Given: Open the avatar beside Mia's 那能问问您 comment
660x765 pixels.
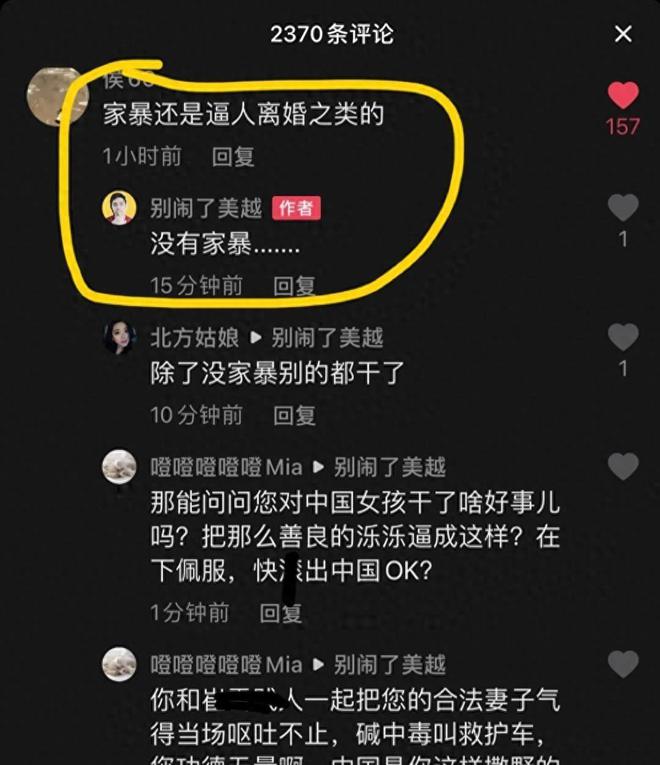Looking at the screenshot, I should pos(119,466).
